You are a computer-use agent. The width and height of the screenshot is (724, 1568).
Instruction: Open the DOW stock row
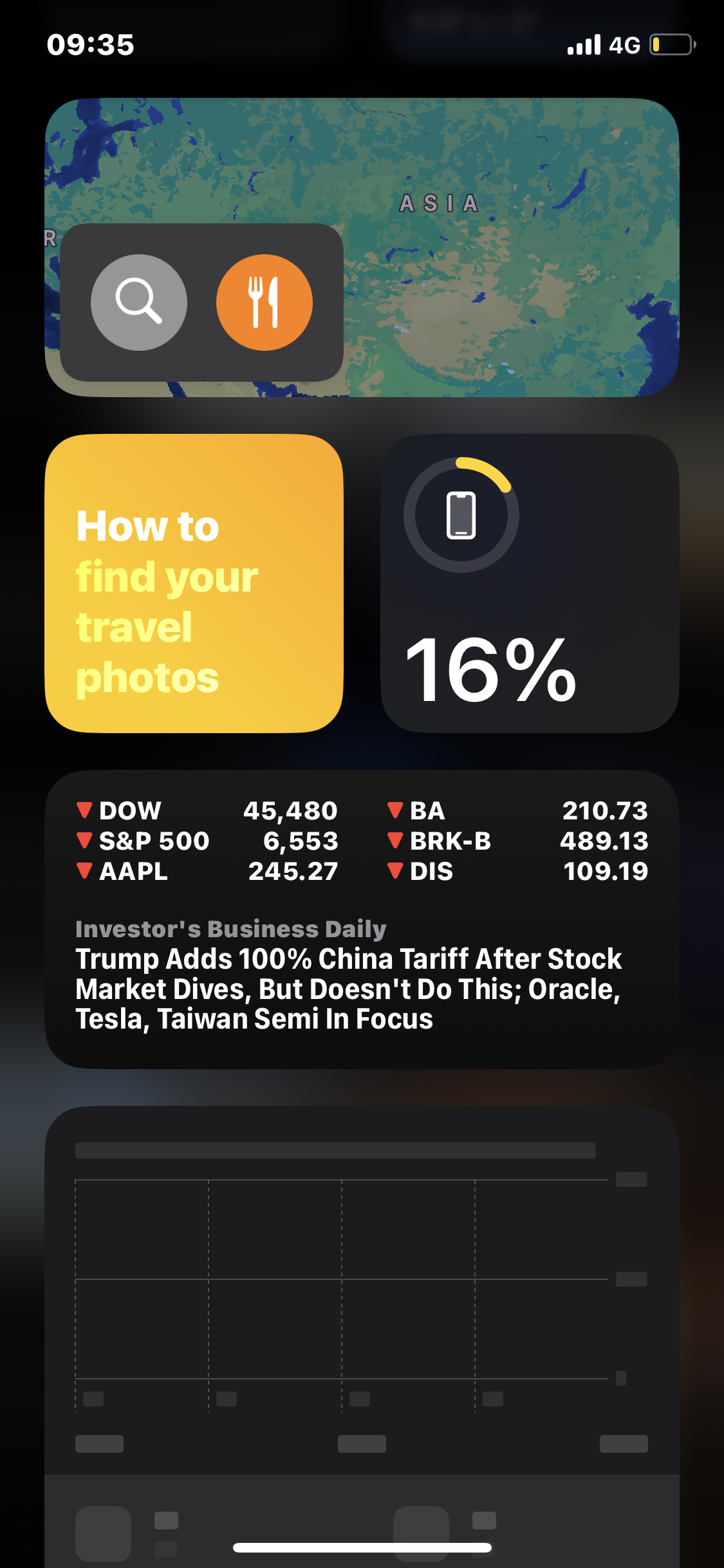click(x=206, y=811)
